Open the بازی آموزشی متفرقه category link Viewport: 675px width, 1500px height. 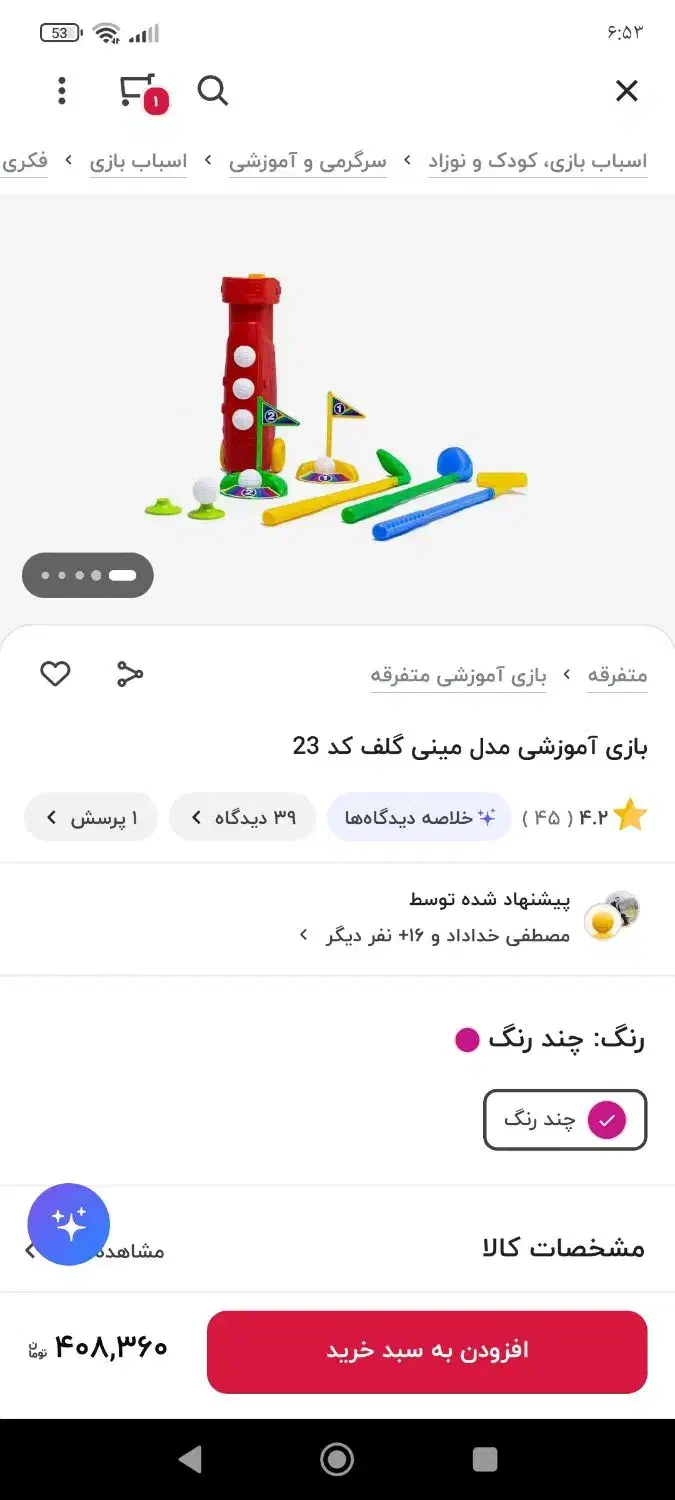point(459,675)
